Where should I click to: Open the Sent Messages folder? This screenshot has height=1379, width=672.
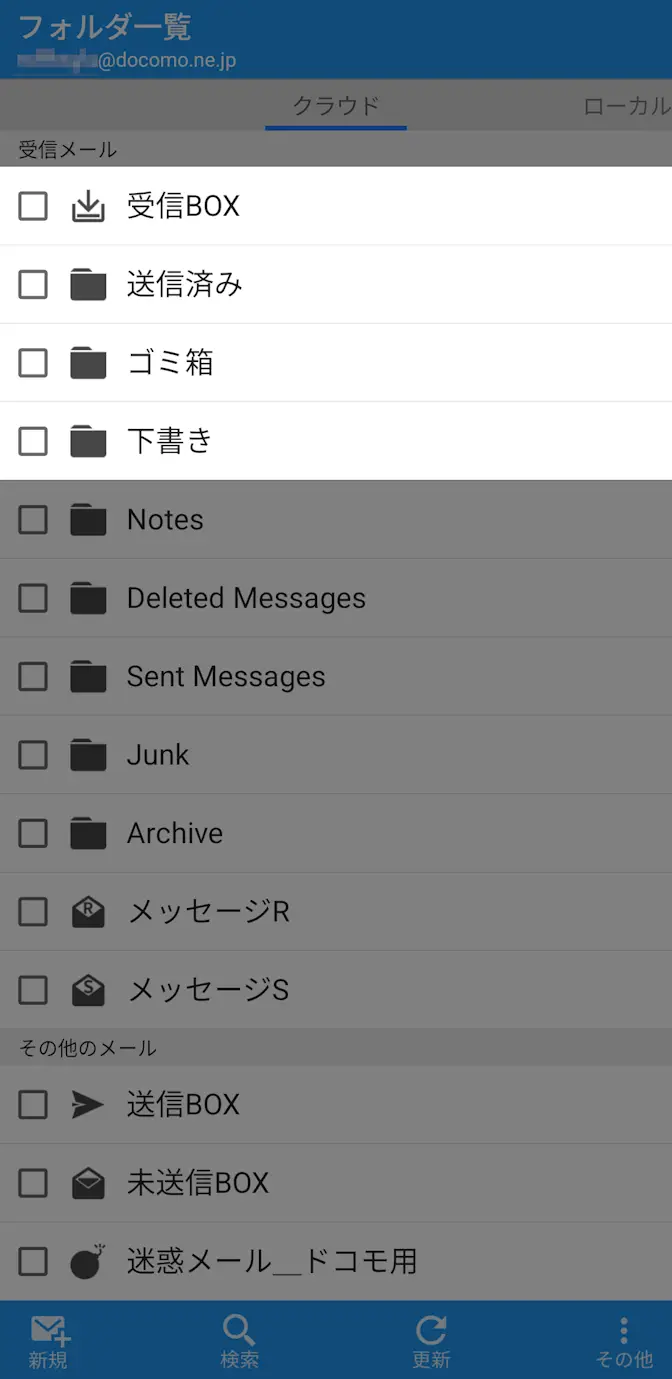coord(226,677)
